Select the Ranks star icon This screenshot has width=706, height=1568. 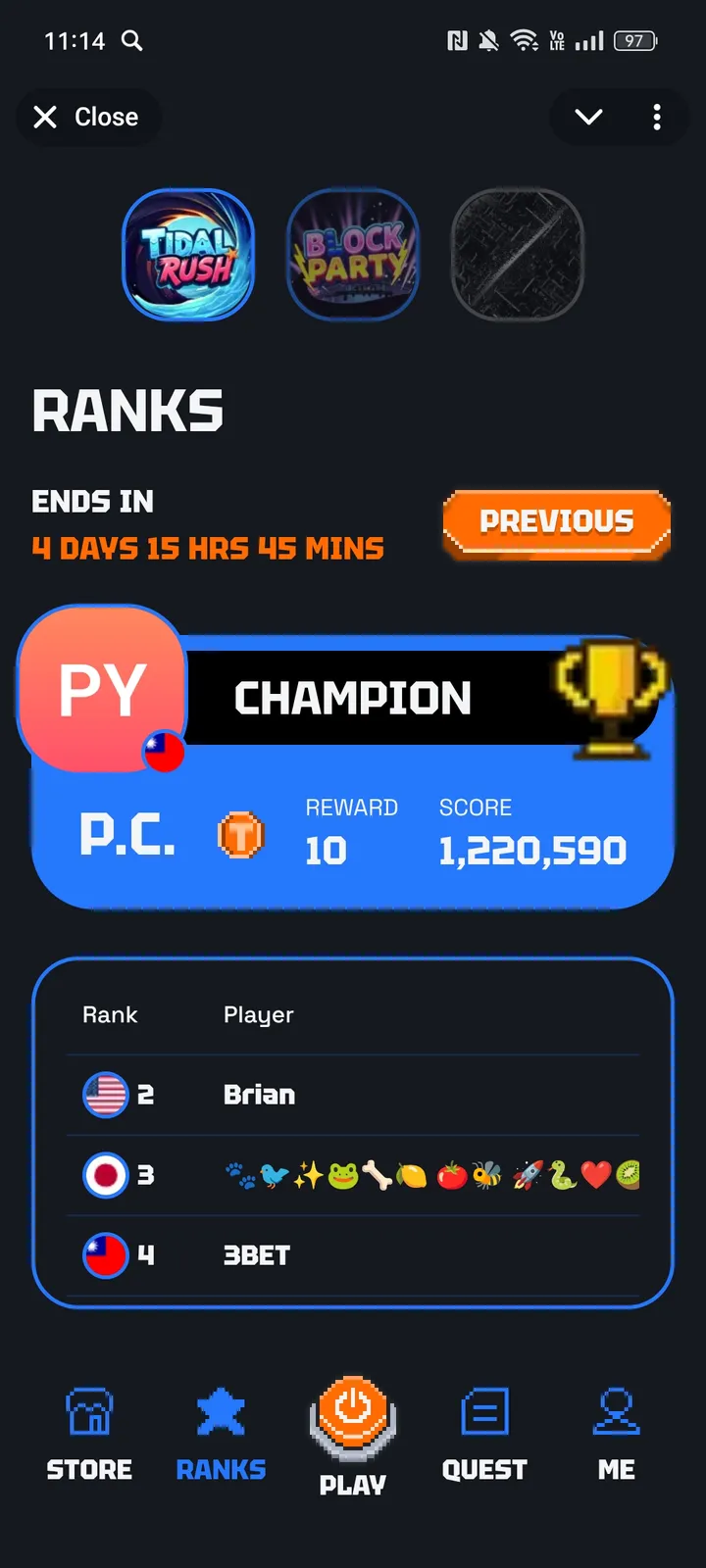click(x=220, y=1436)
